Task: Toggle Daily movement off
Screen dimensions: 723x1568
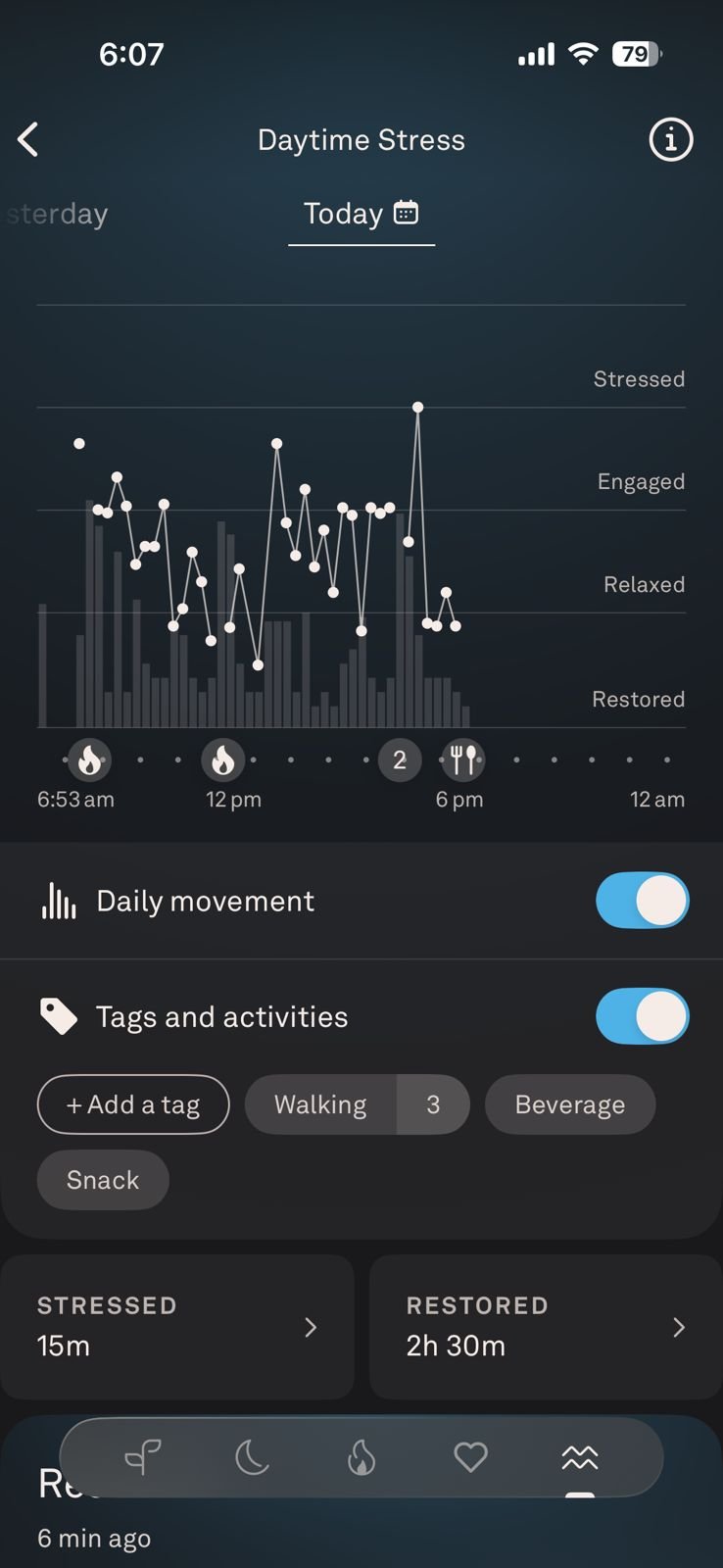Action: pyautogui.click(x=642, y=901)
